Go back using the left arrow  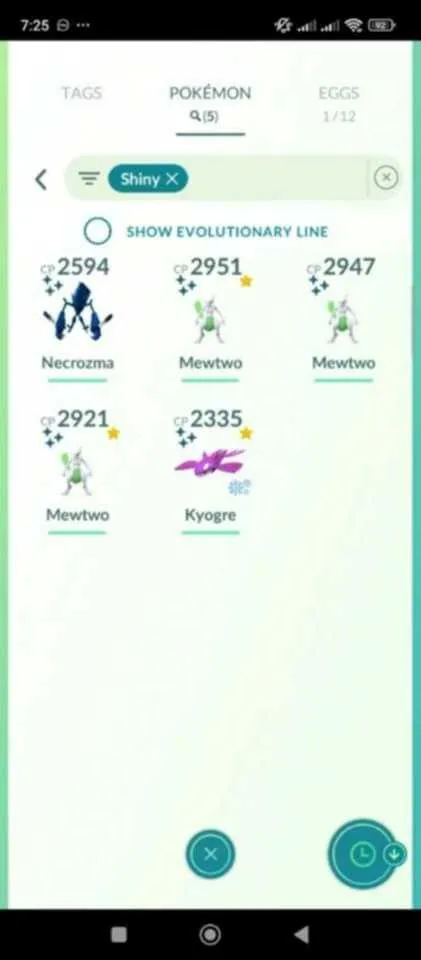pyautogui.click(x=41, y=179)
